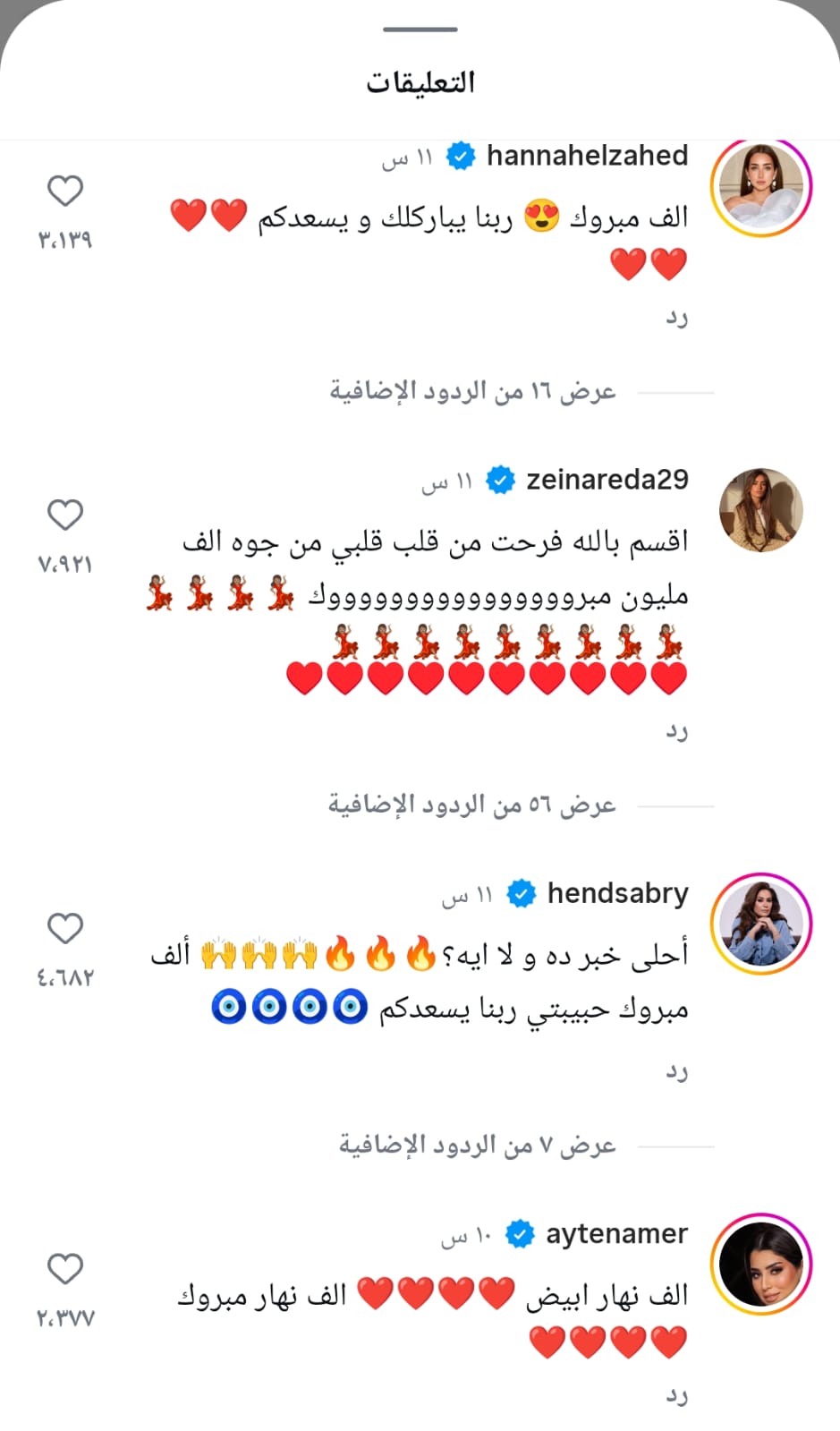The image size is (840, 1431).
Task: Reply to hendsabry's comment
Action: pos(676,1070)
